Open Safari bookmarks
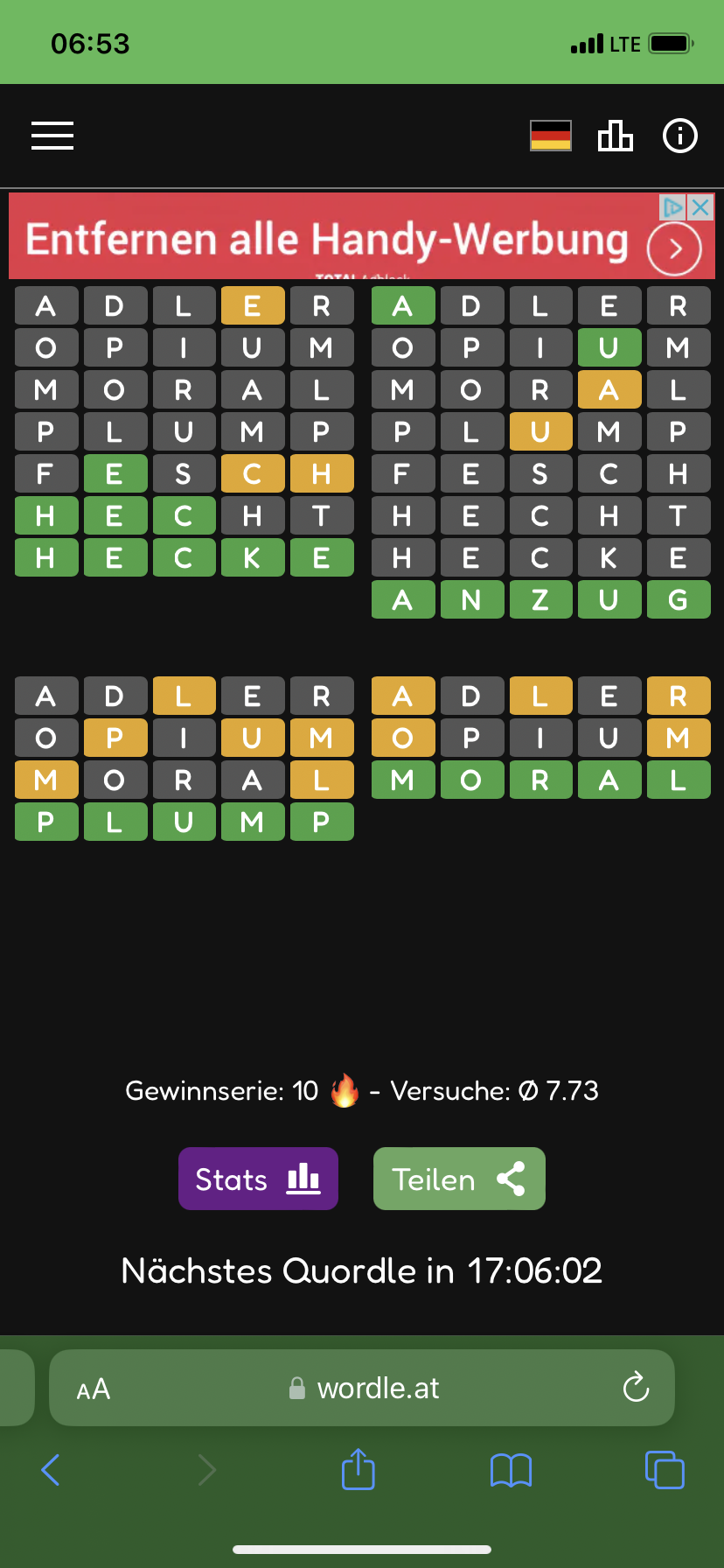The height and width of the screenshot is (1568, 724). 512,1470
